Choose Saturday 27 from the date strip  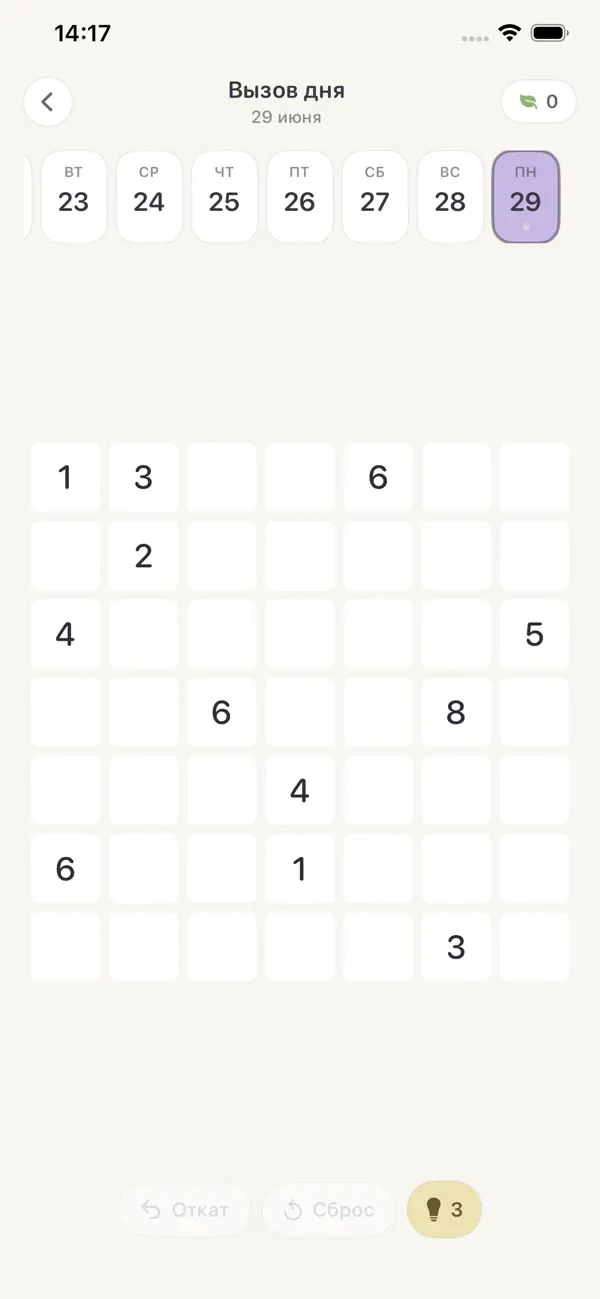(375, 197)
